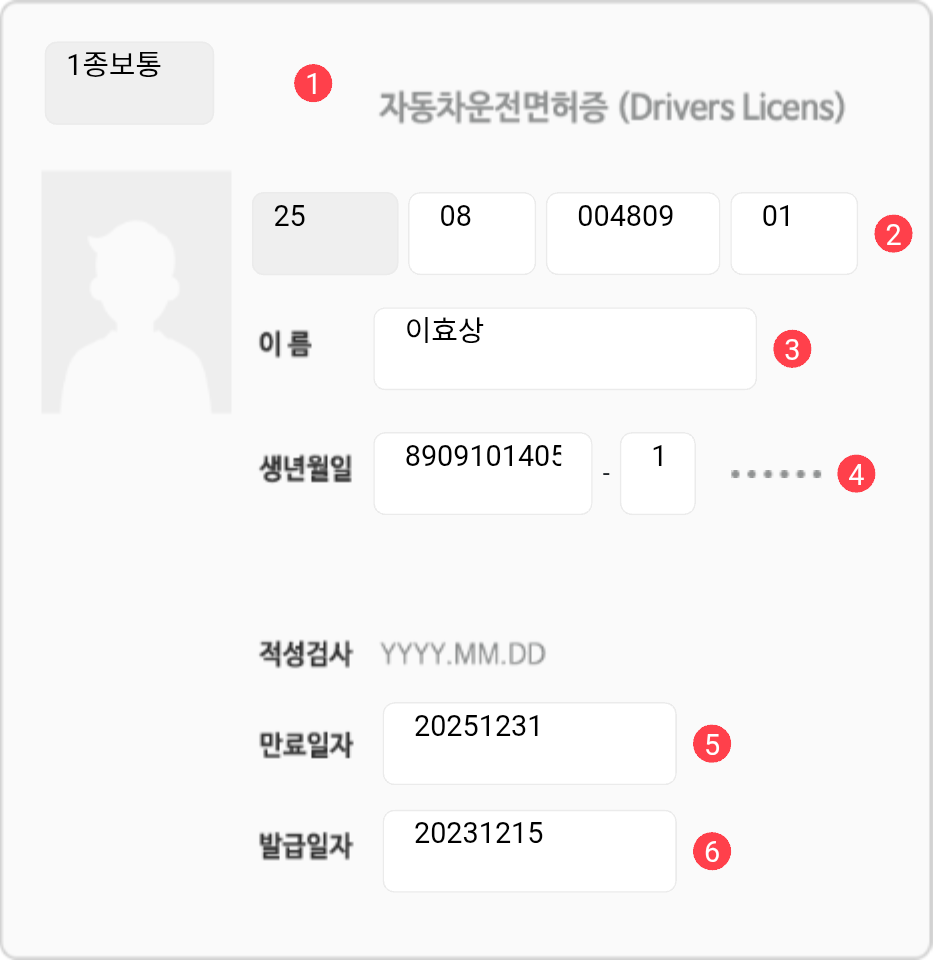Screen dimensions: 934x960
Task: Edit the license number field showing 004809
Action: (632, 233)
